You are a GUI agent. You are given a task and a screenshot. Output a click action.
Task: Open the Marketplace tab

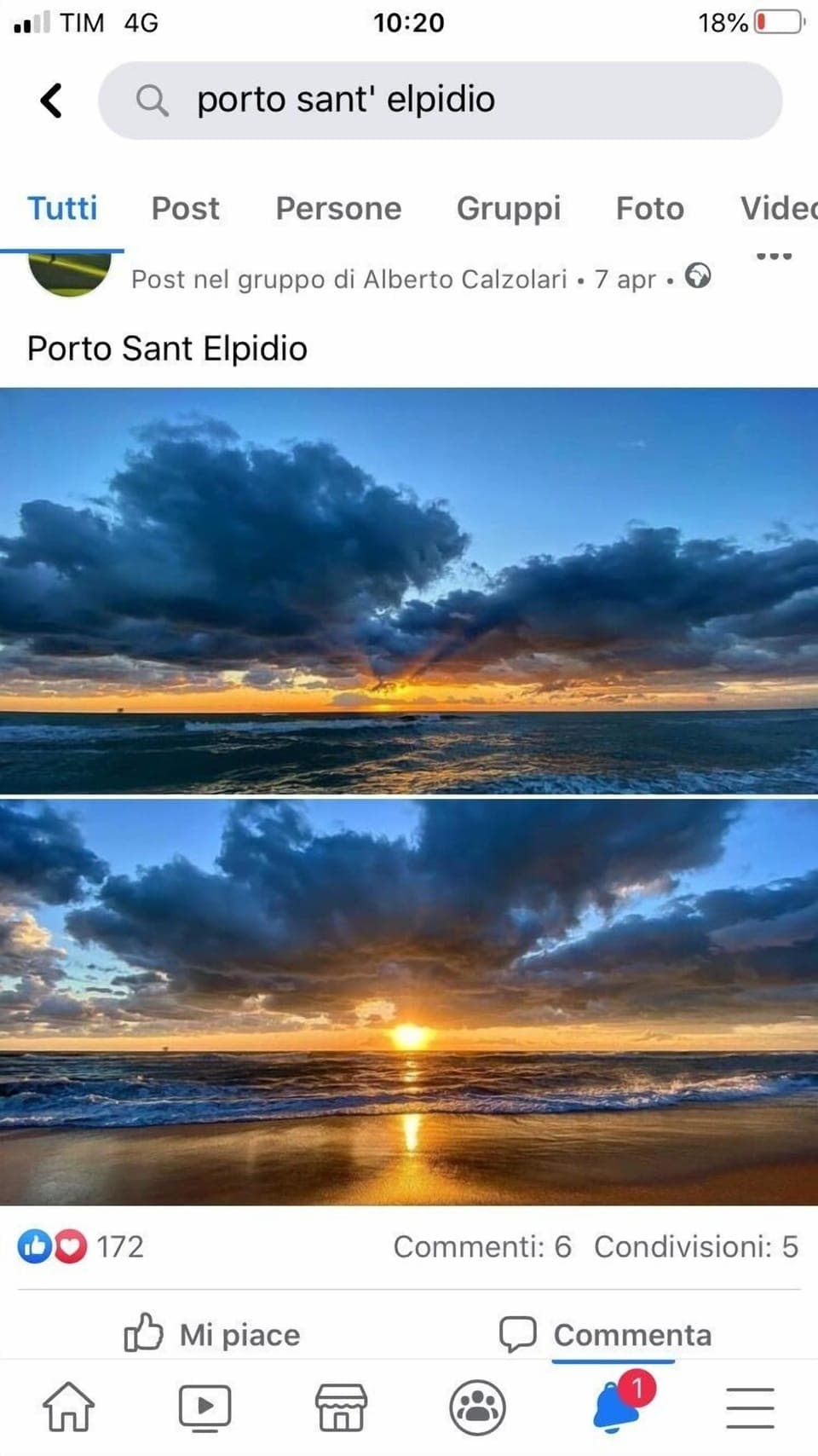(x=341, y=1407)
